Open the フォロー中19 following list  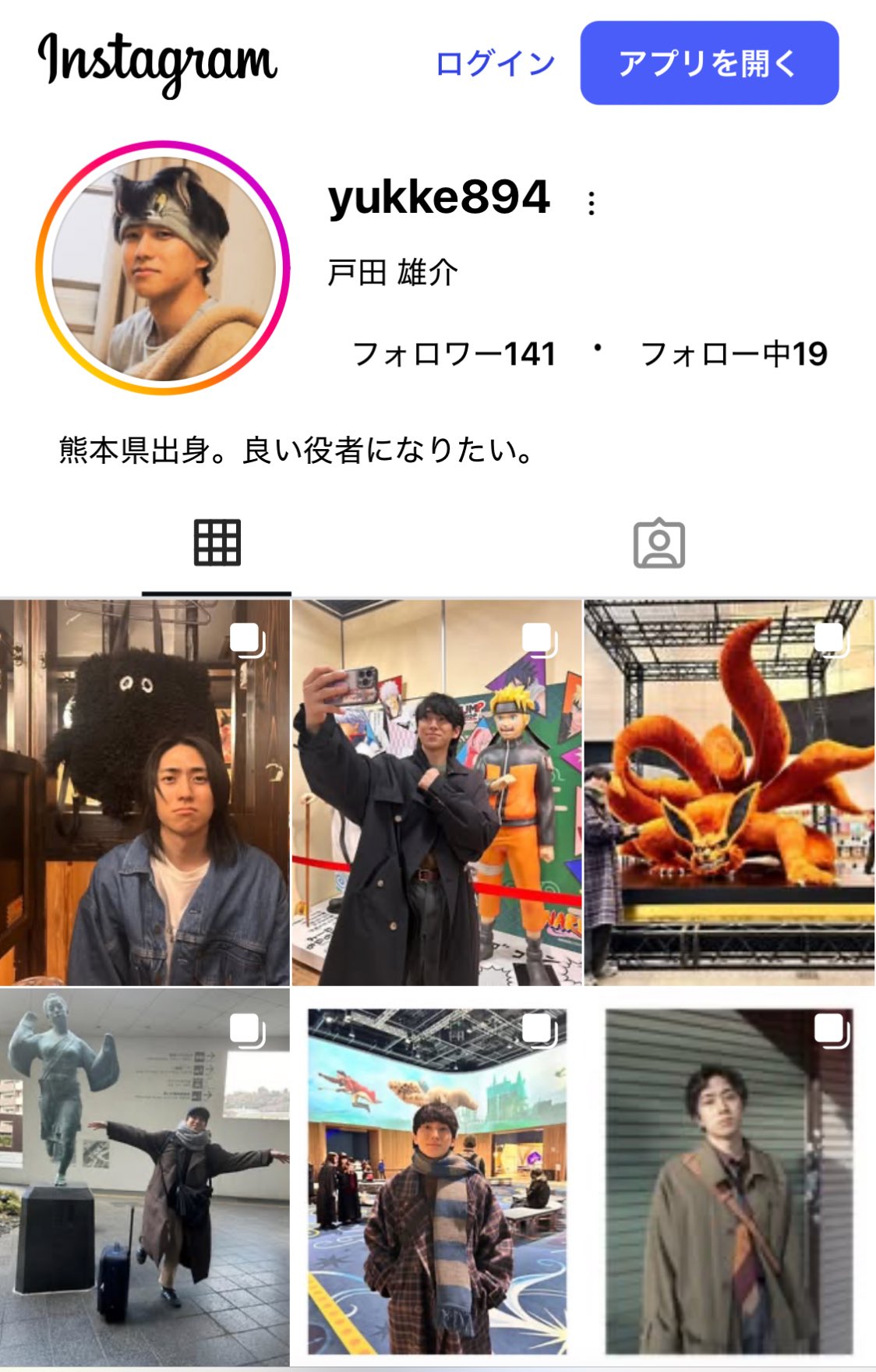coord(733,354)
